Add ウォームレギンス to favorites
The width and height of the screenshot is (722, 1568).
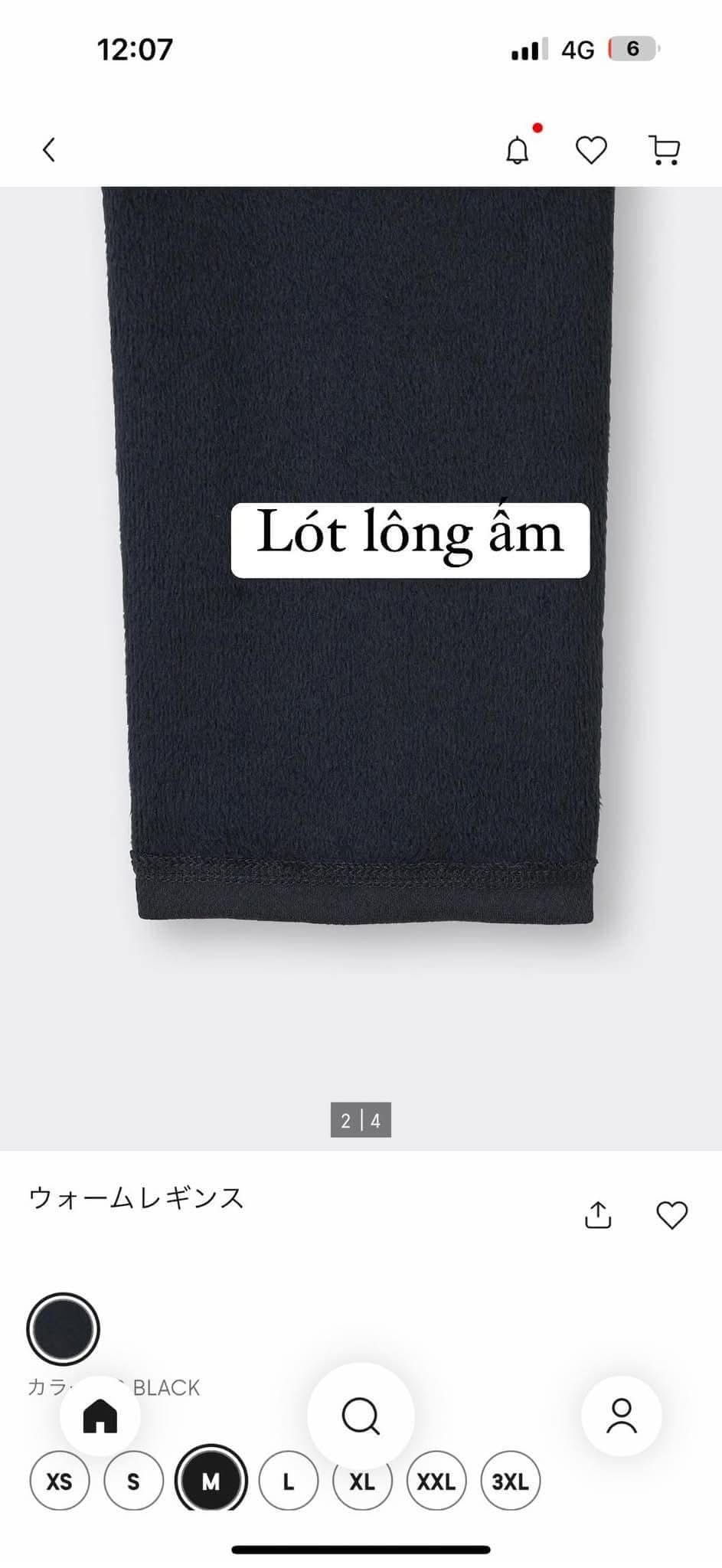672,1215
